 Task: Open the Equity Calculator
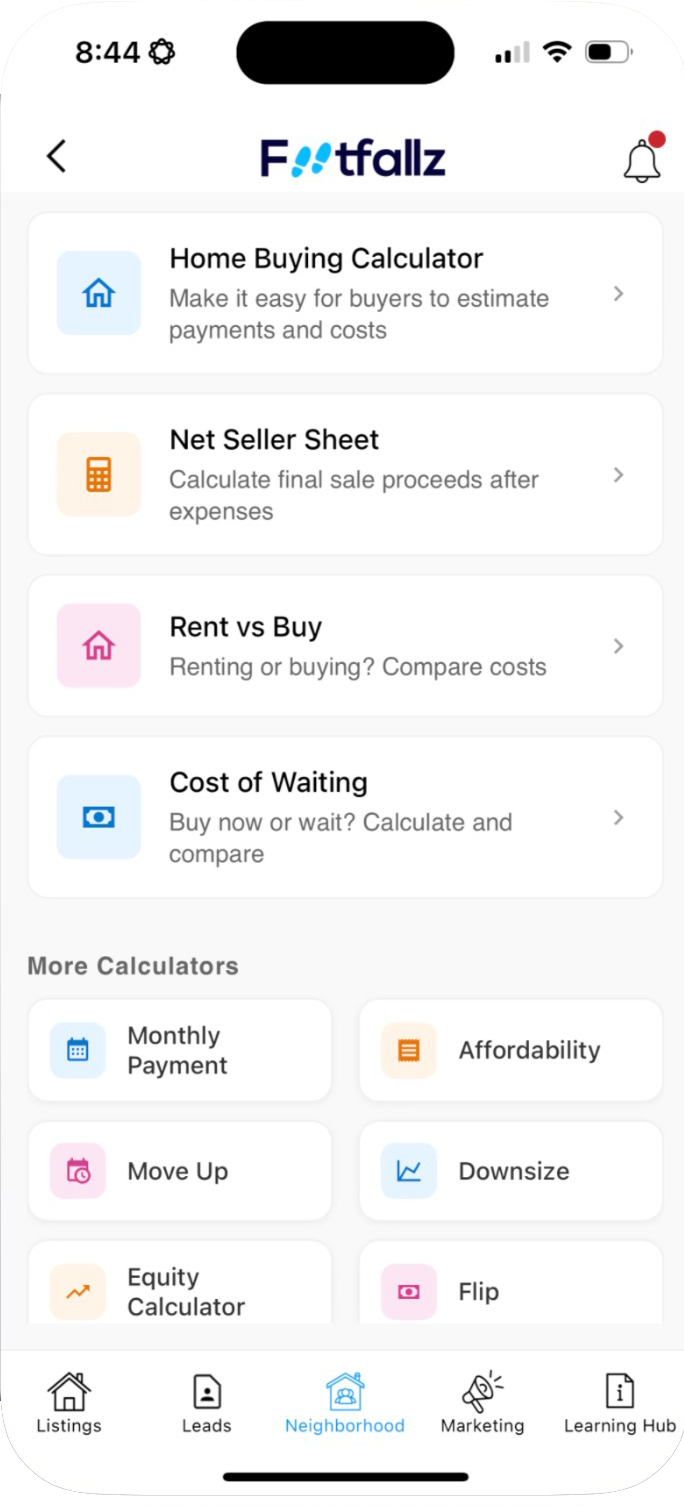[x=180, y=1284]
